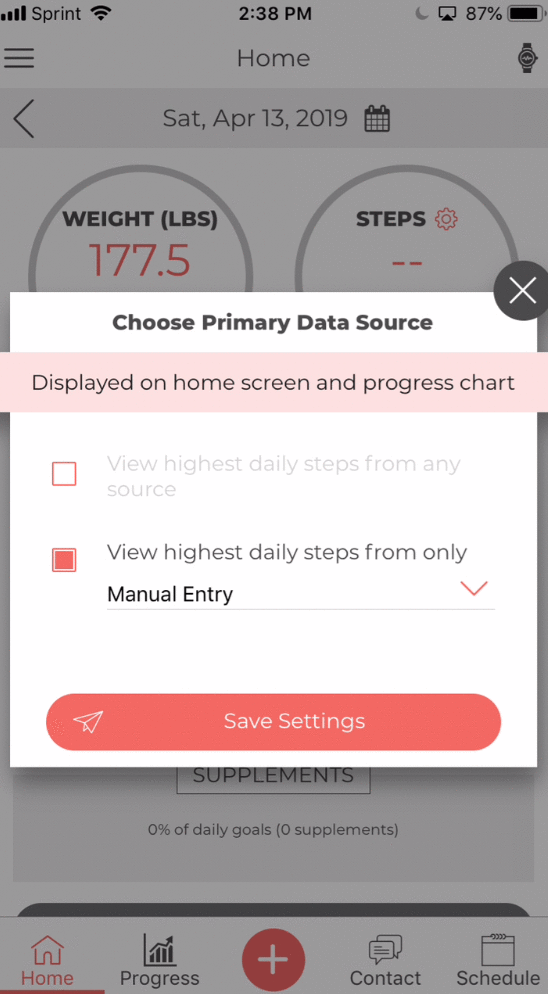Image resolution: width=548 pixels, height=994 pixels.
Task: Open the calendar date picker
Action: [x=377, y=119]
